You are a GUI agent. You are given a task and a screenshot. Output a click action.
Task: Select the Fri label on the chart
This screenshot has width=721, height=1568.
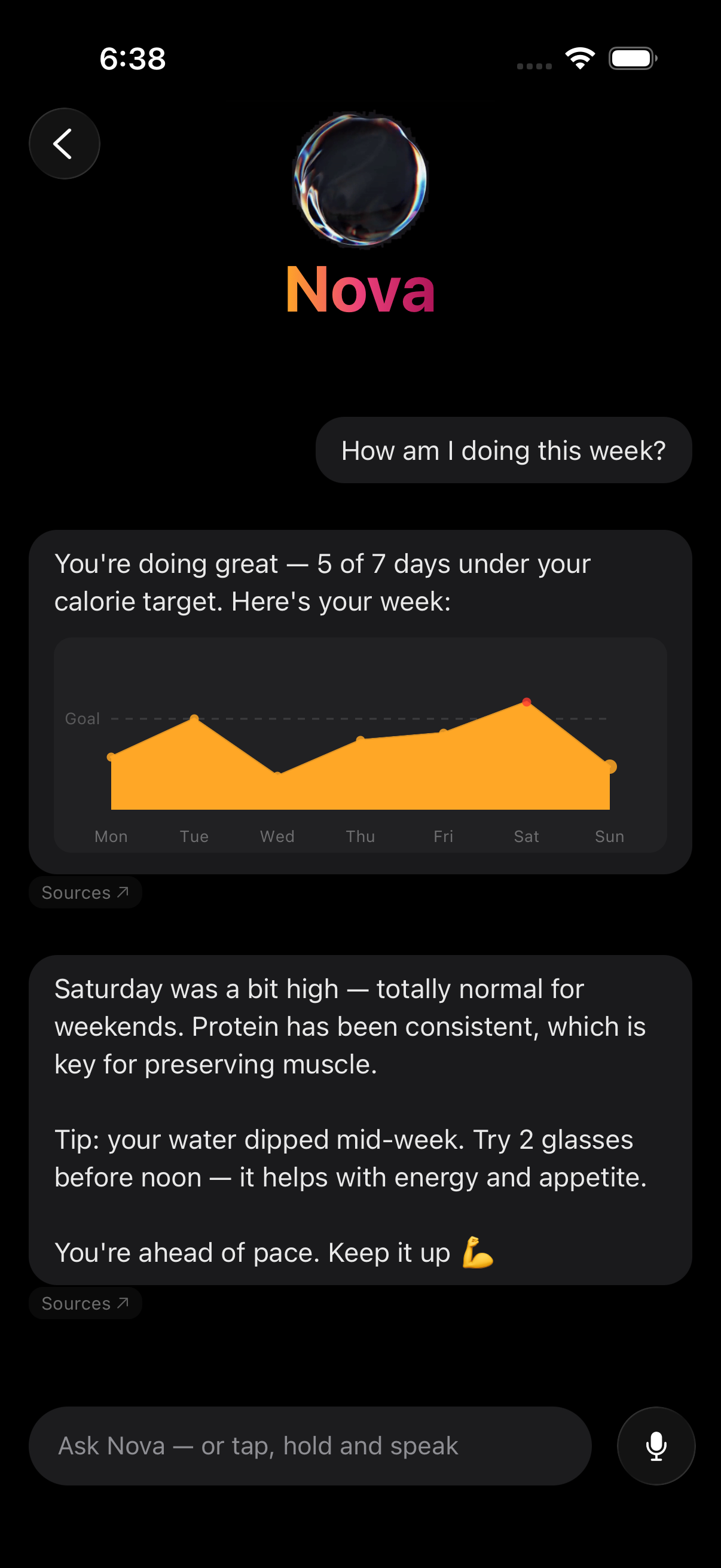[444, 836]
